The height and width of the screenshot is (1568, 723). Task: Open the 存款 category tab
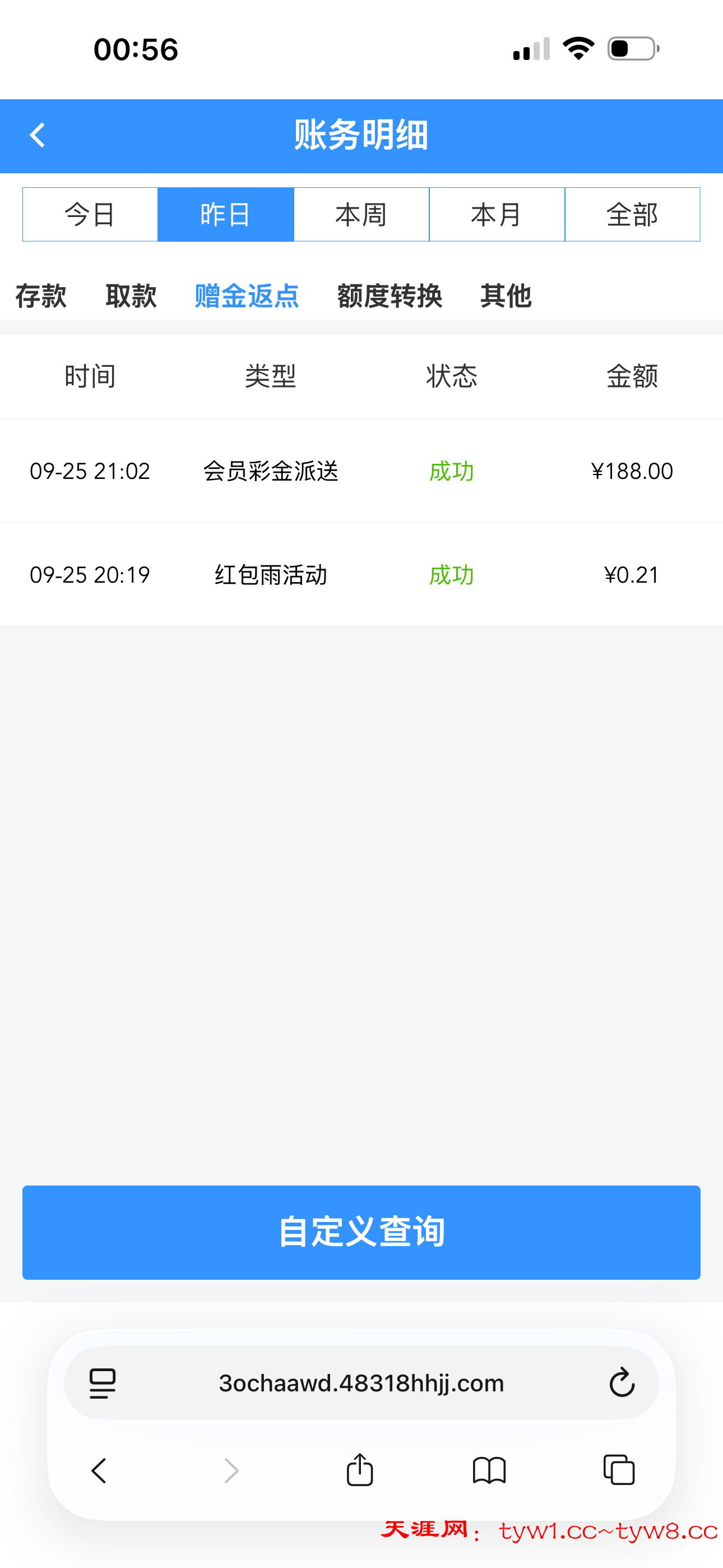(x=41, y=297)
